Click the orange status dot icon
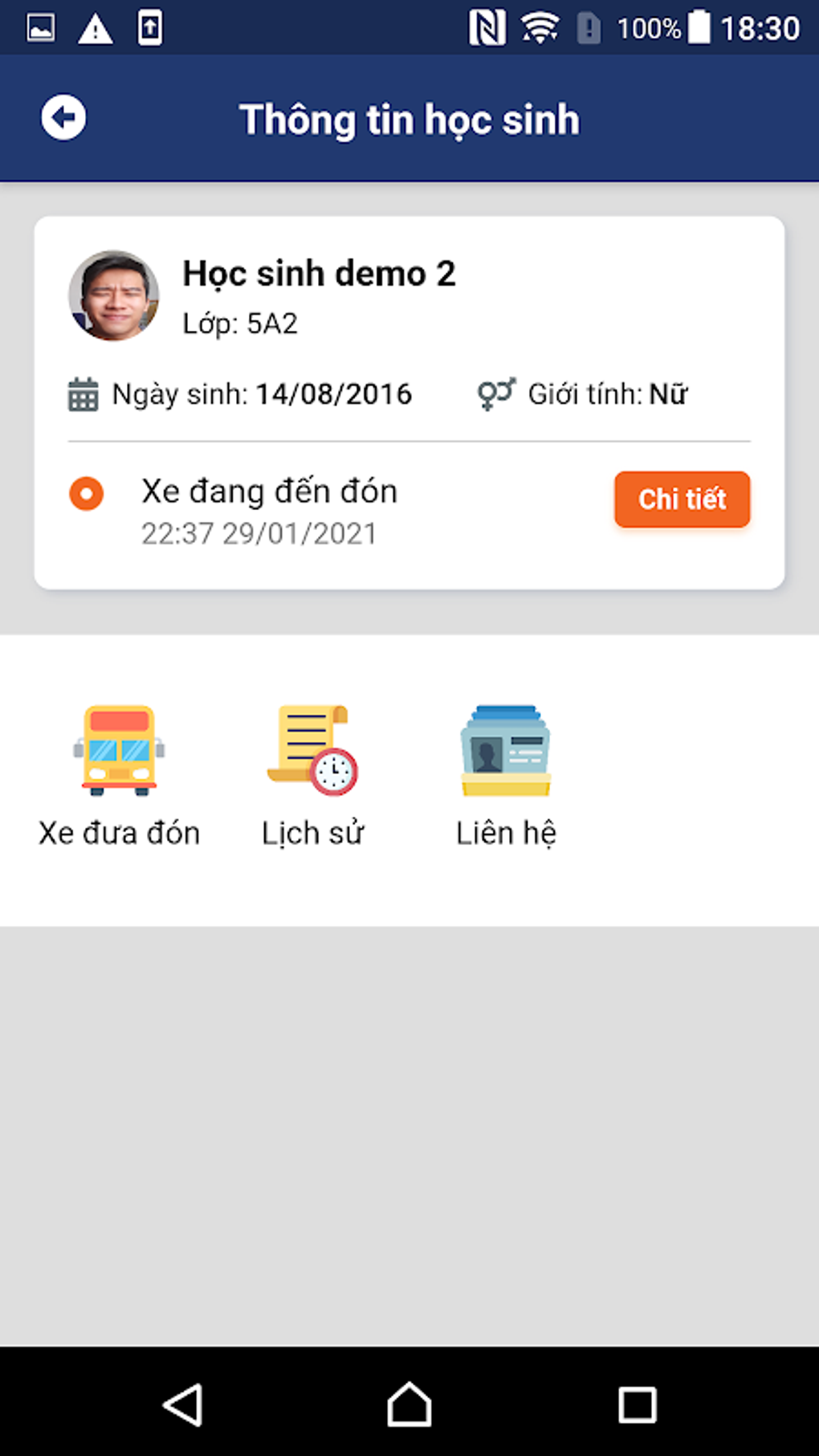This screenshot has height=1456, width=819. tap(87, 495)
